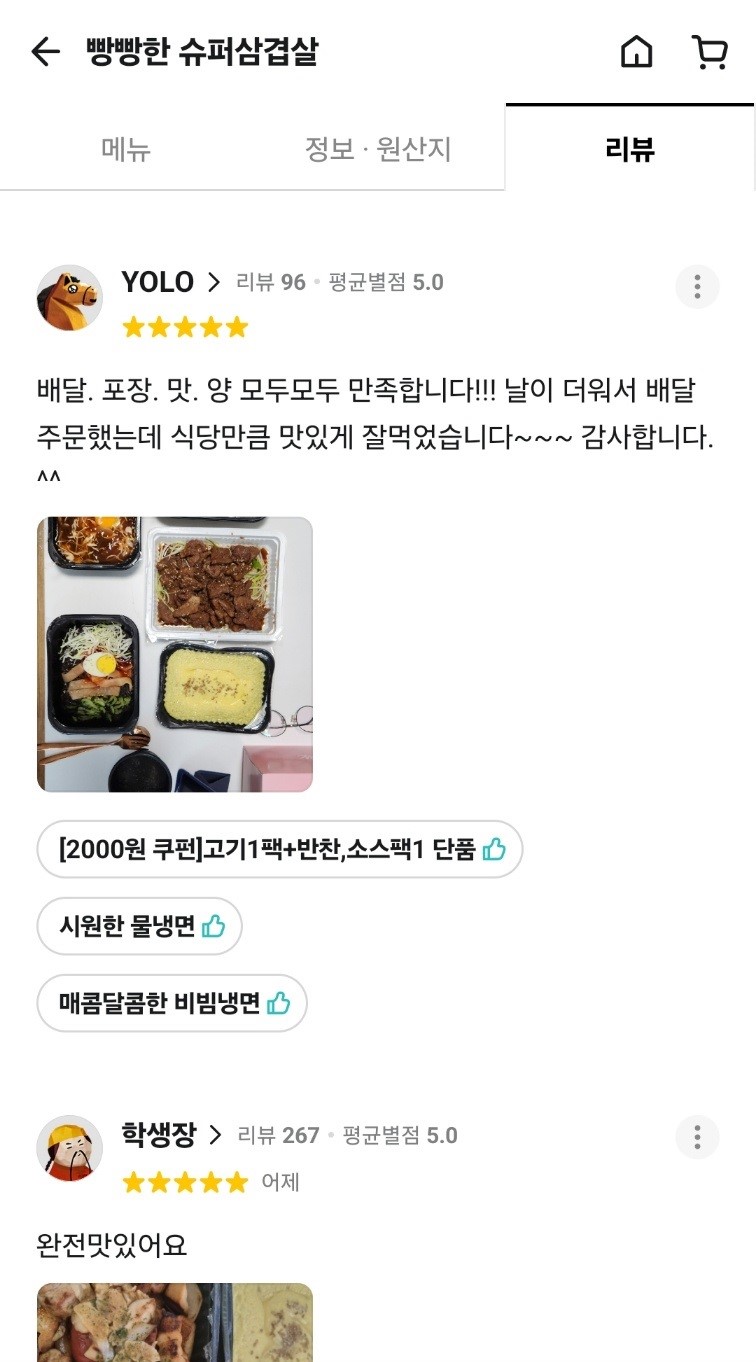Select the 리뷰 tab
This screenshot has width=756, height=1362.
(x=630, y=150)
